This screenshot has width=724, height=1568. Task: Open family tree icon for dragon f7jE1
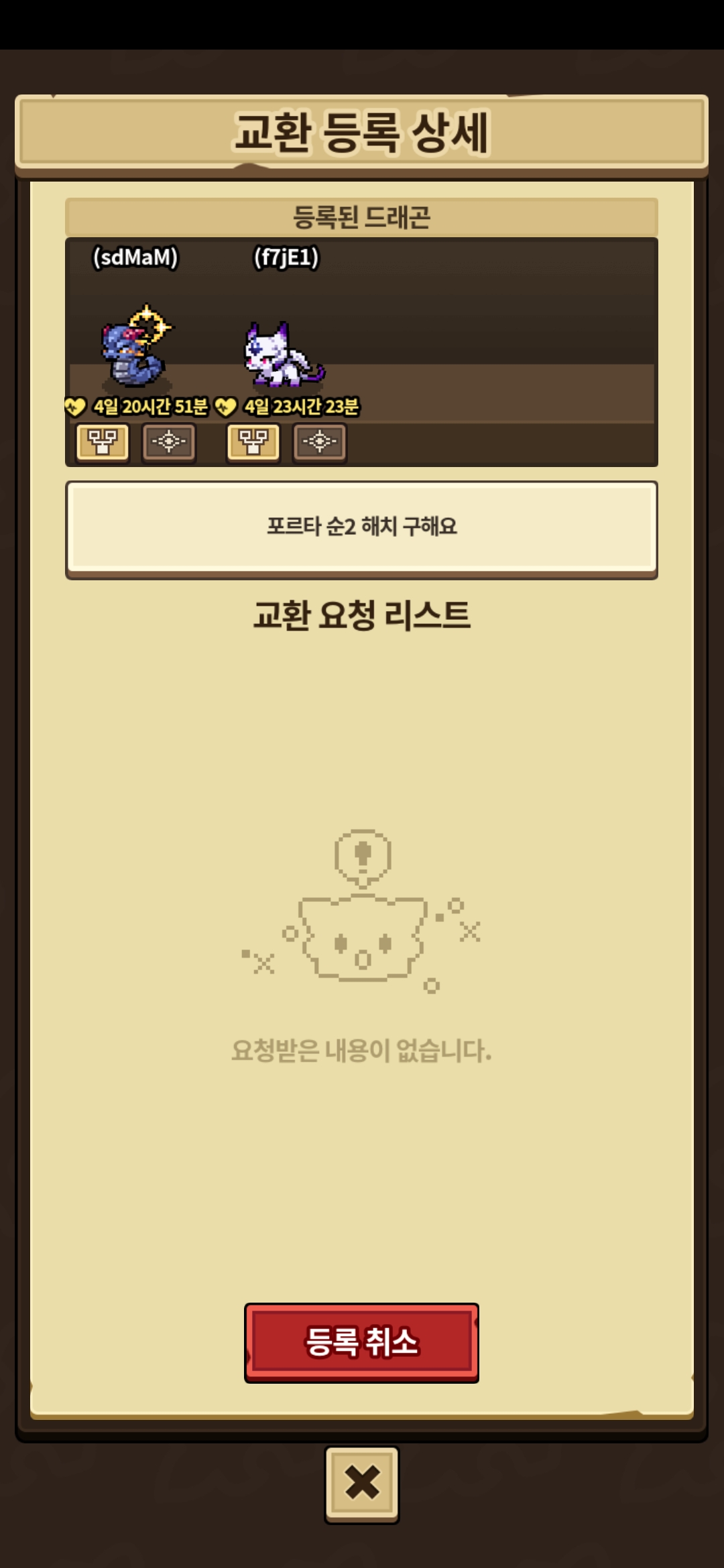[253, 442]
